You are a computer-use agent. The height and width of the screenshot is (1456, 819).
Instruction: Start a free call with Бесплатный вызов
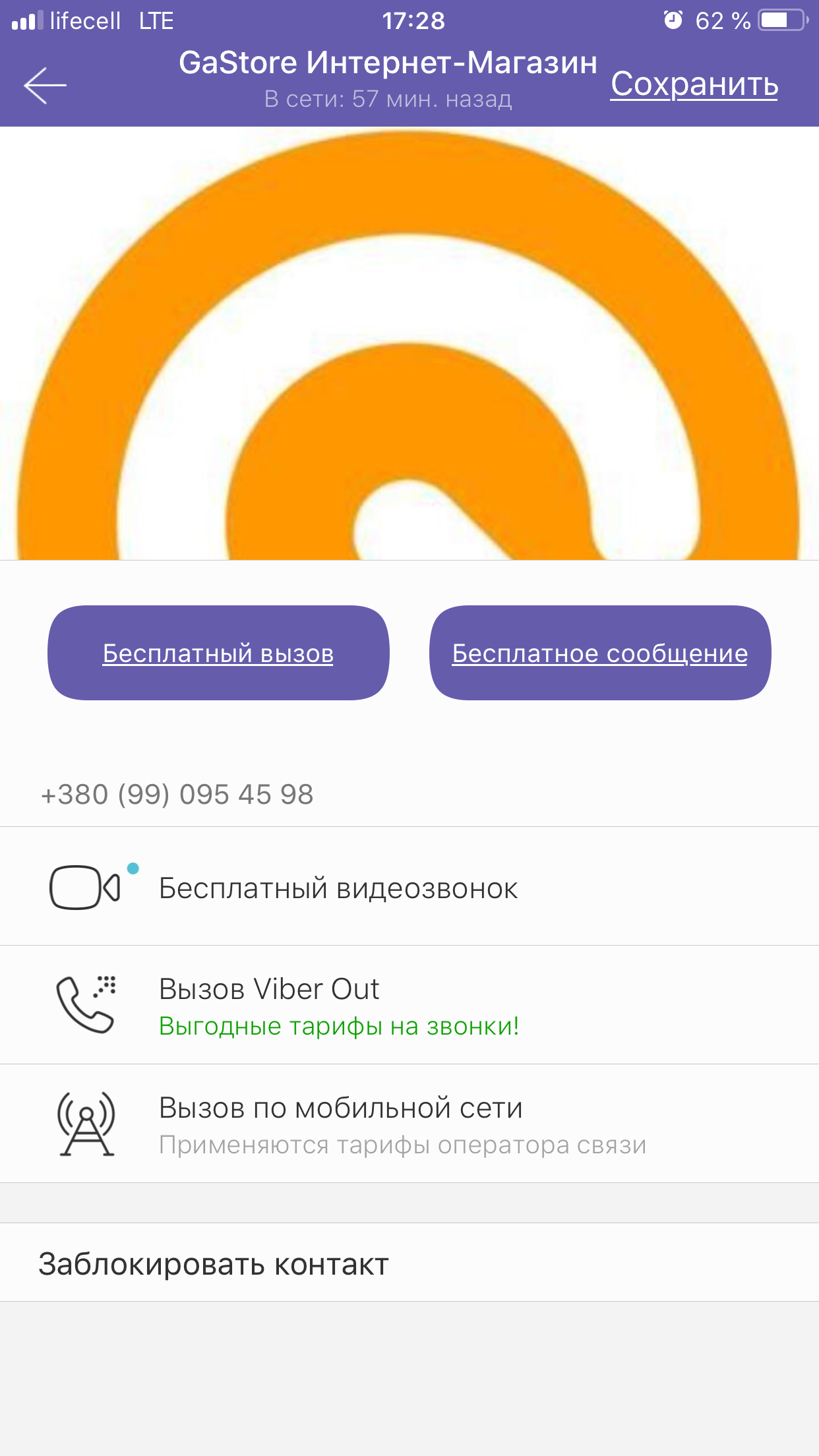(218, 653)
